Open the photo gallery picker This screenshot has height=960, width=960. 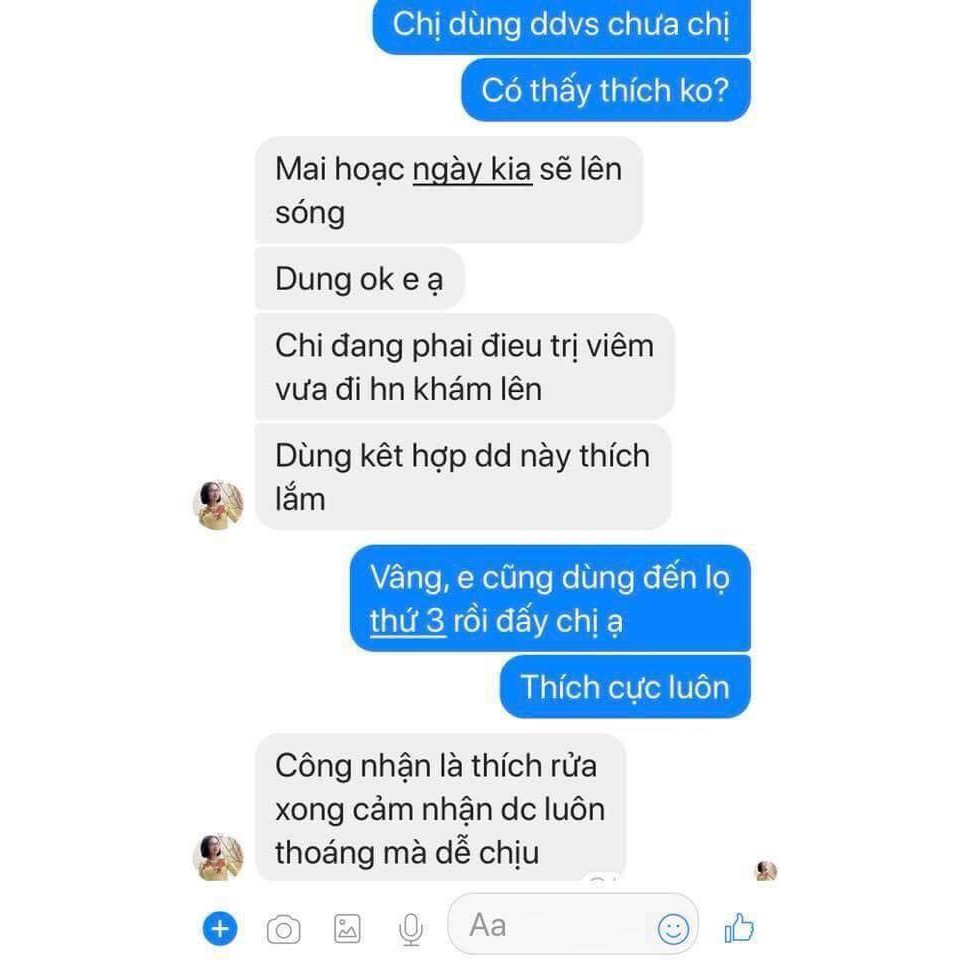point(347,929)
